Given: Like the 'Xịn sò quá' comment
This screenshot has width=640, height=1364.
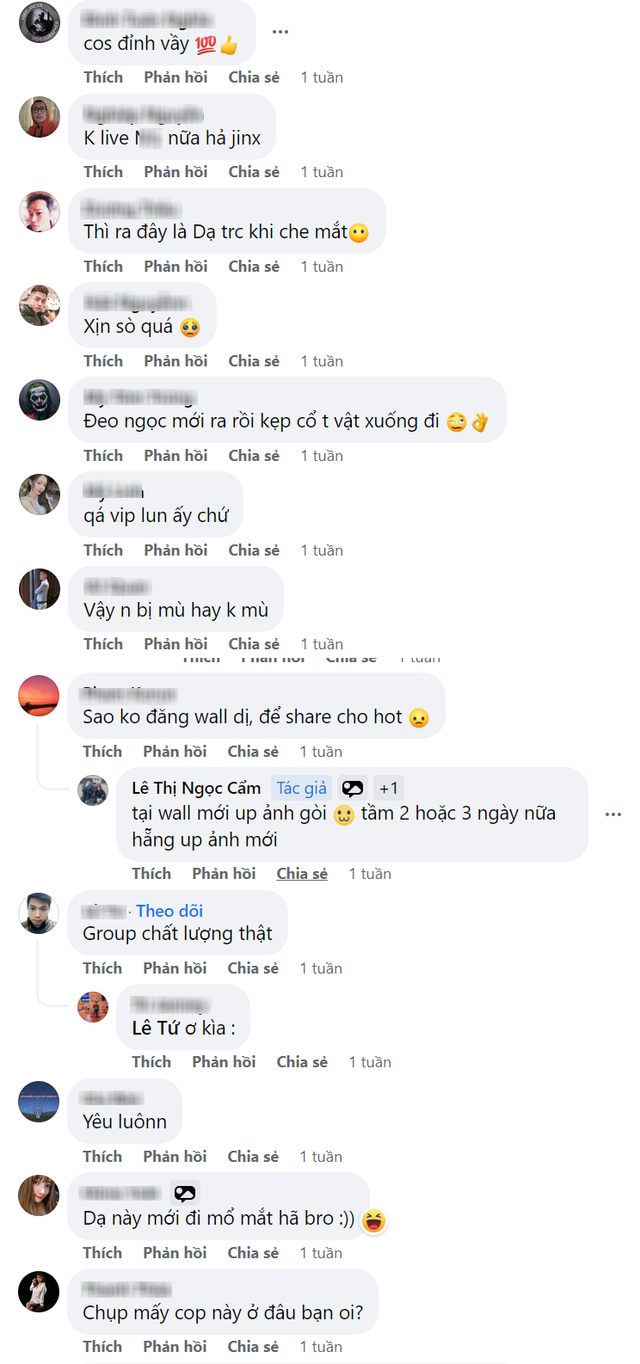Looking at the screenshot, I should (103, 361).
